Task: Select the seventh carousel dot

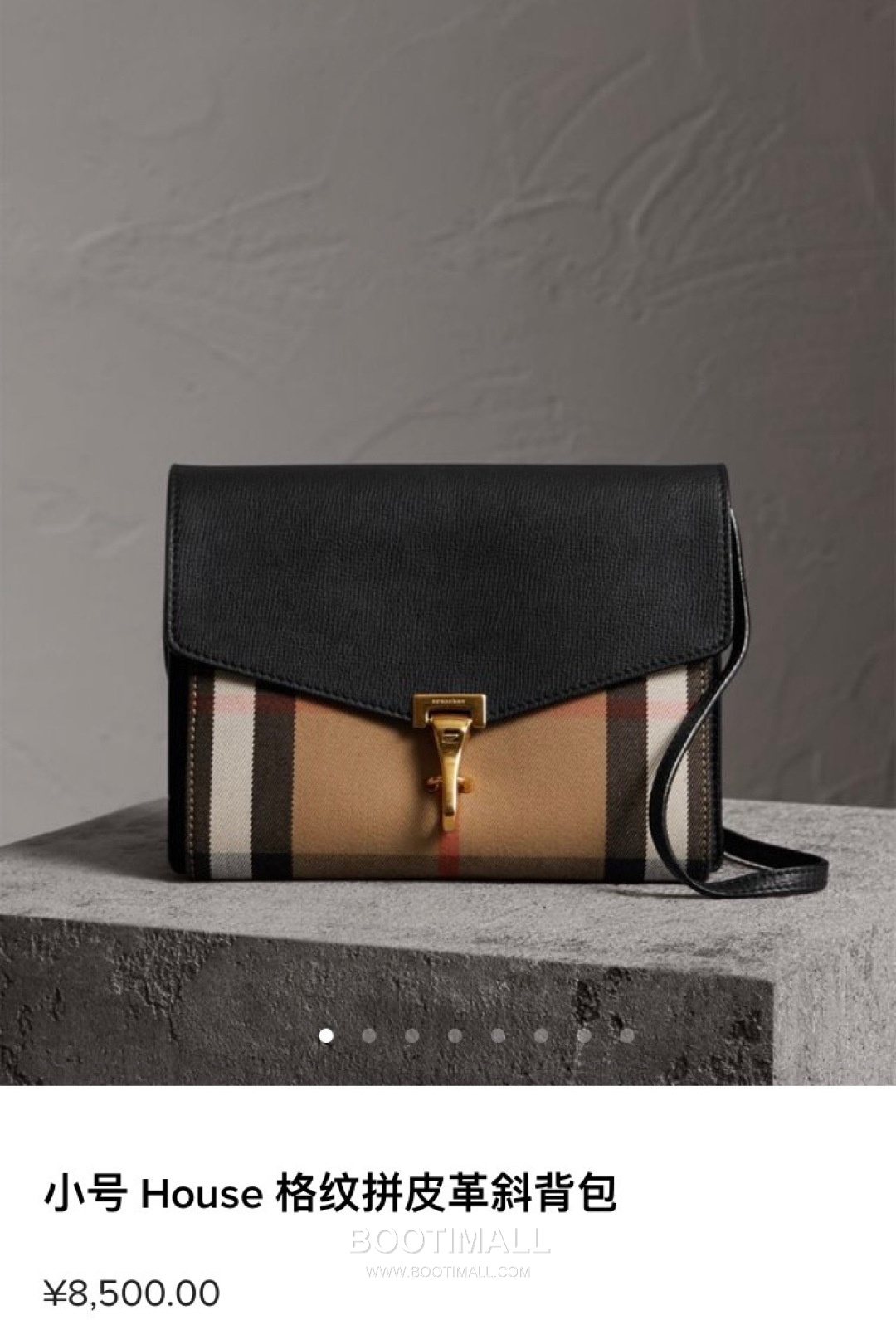Action: 585,1035
